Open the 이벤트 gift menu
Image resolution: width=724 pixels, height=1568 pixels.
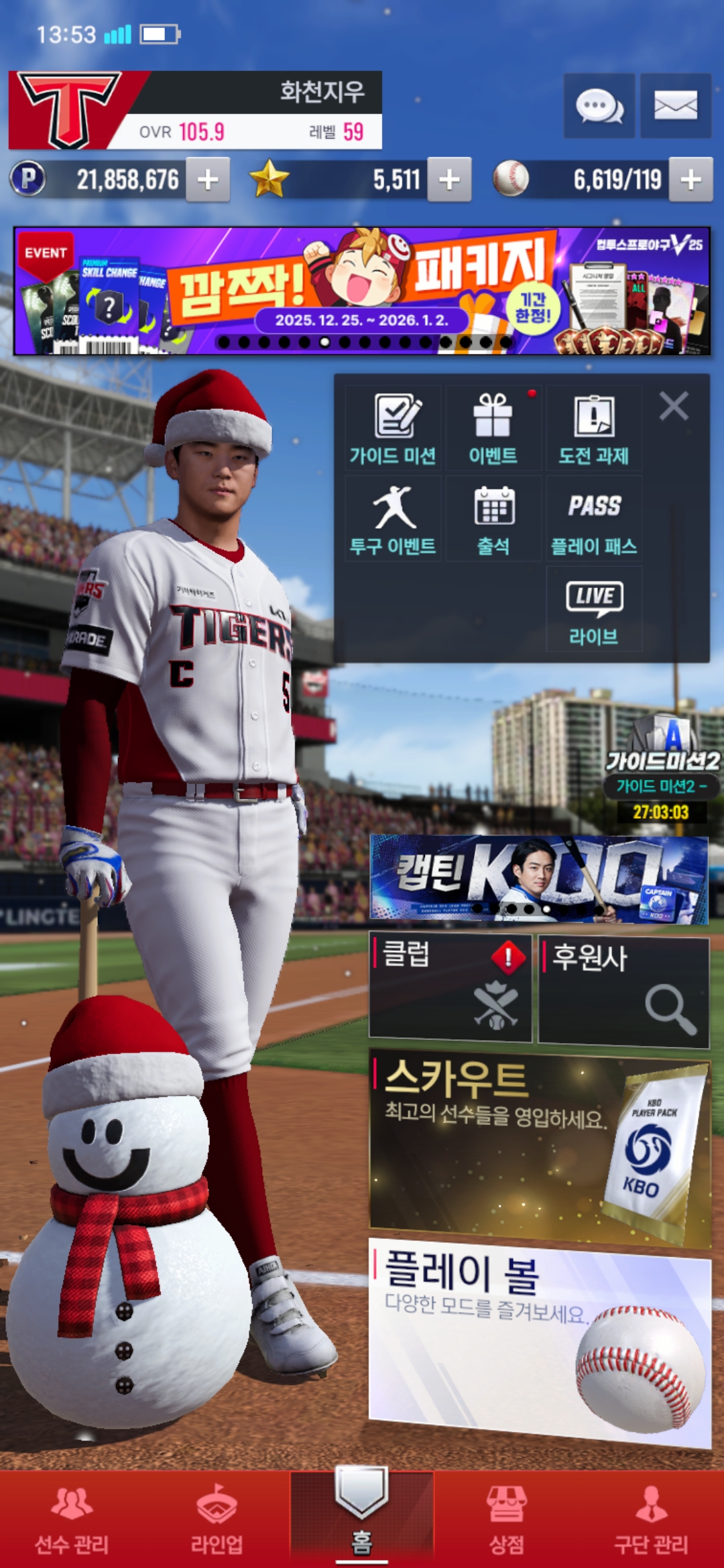(493, 429)
